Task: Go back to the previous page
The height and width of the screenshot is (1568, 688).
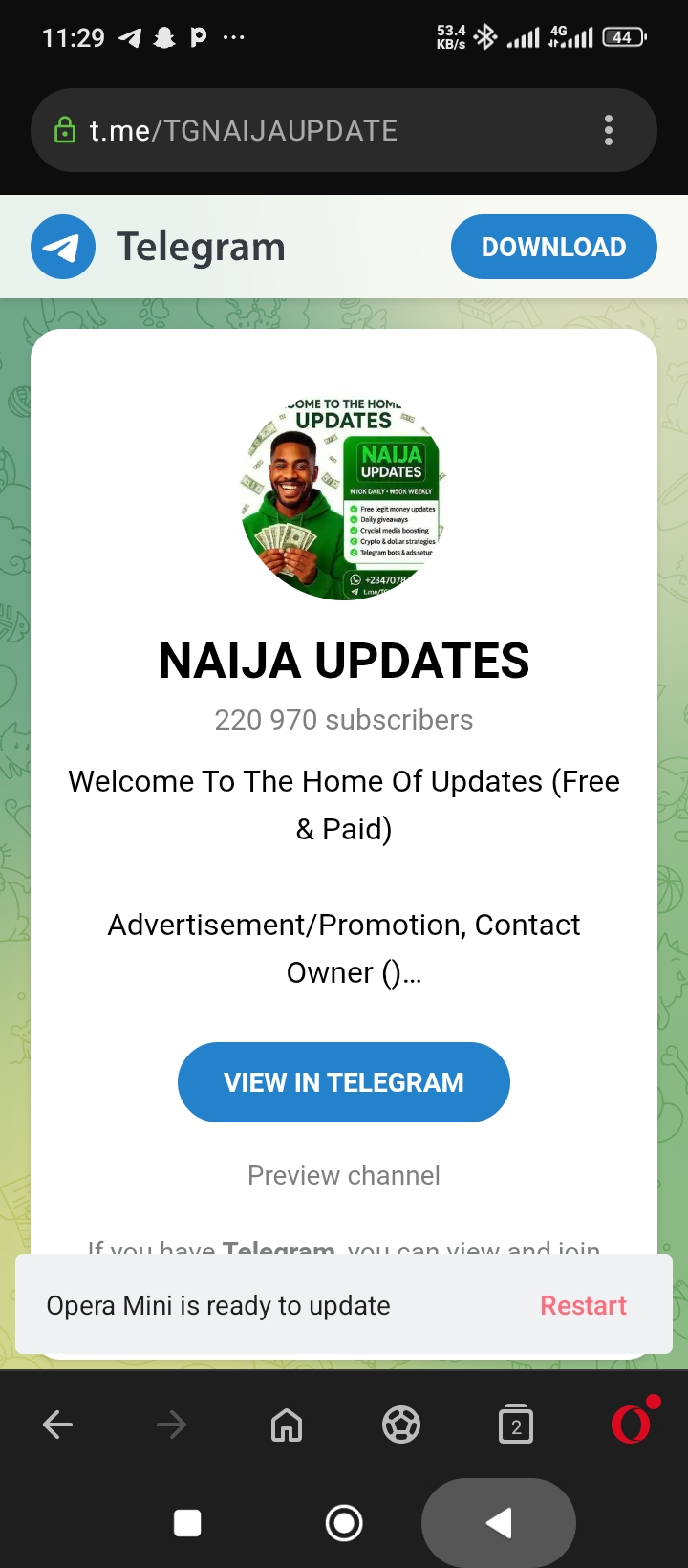Action: (x=58, y=1425)
